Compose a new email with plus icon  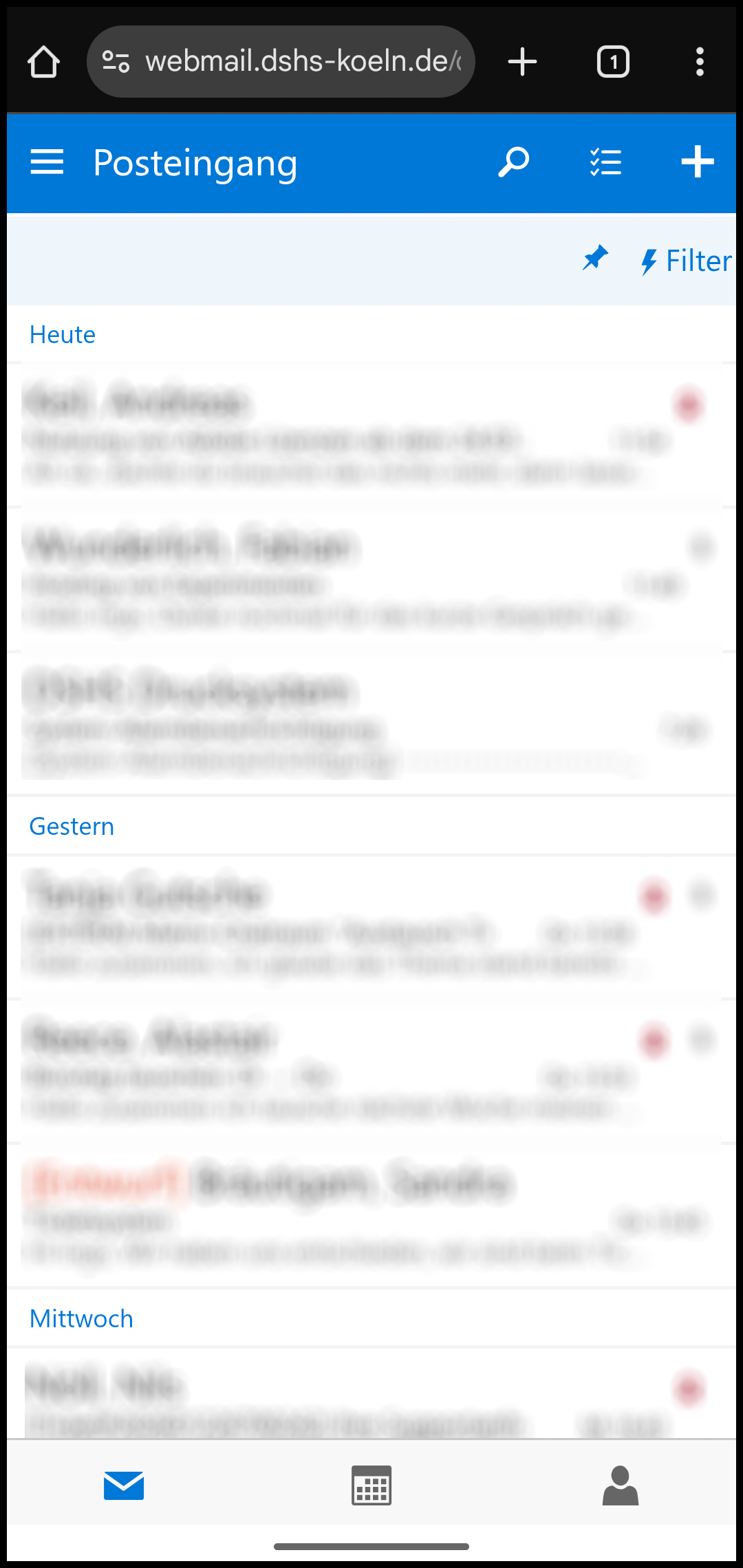click(x=697, y=162)
